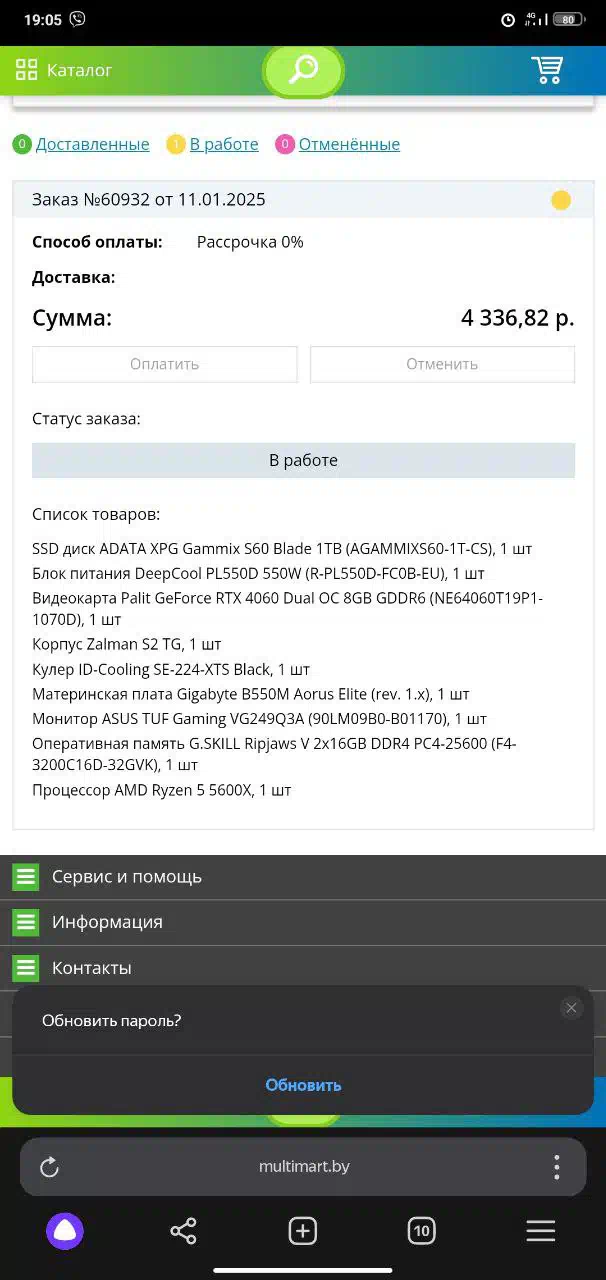This screenshot has width=606, height=1280.
Task: View the 10 open tabs
Action: tap(421, 1231)
